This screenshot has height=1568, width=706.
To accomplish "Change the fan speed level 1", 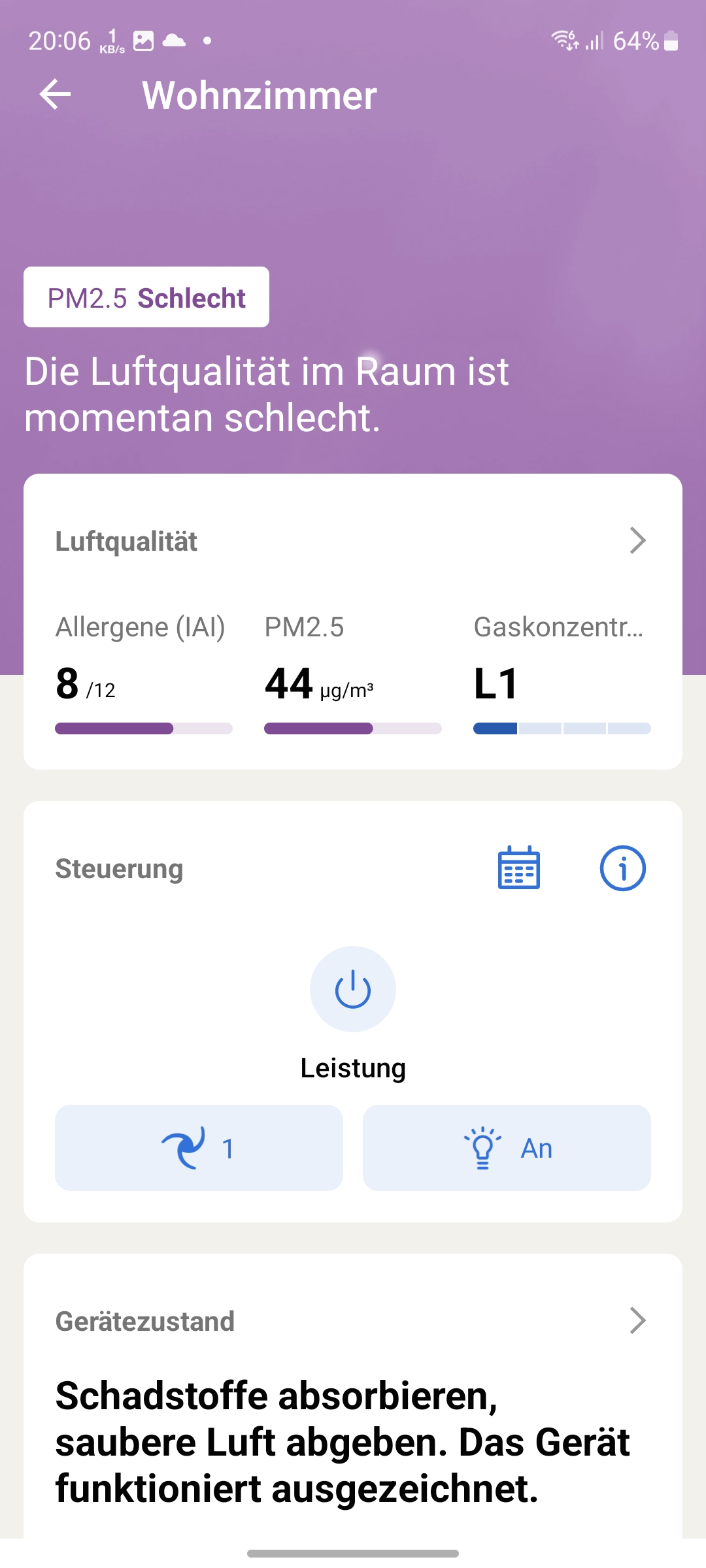I will point(199,1148).
